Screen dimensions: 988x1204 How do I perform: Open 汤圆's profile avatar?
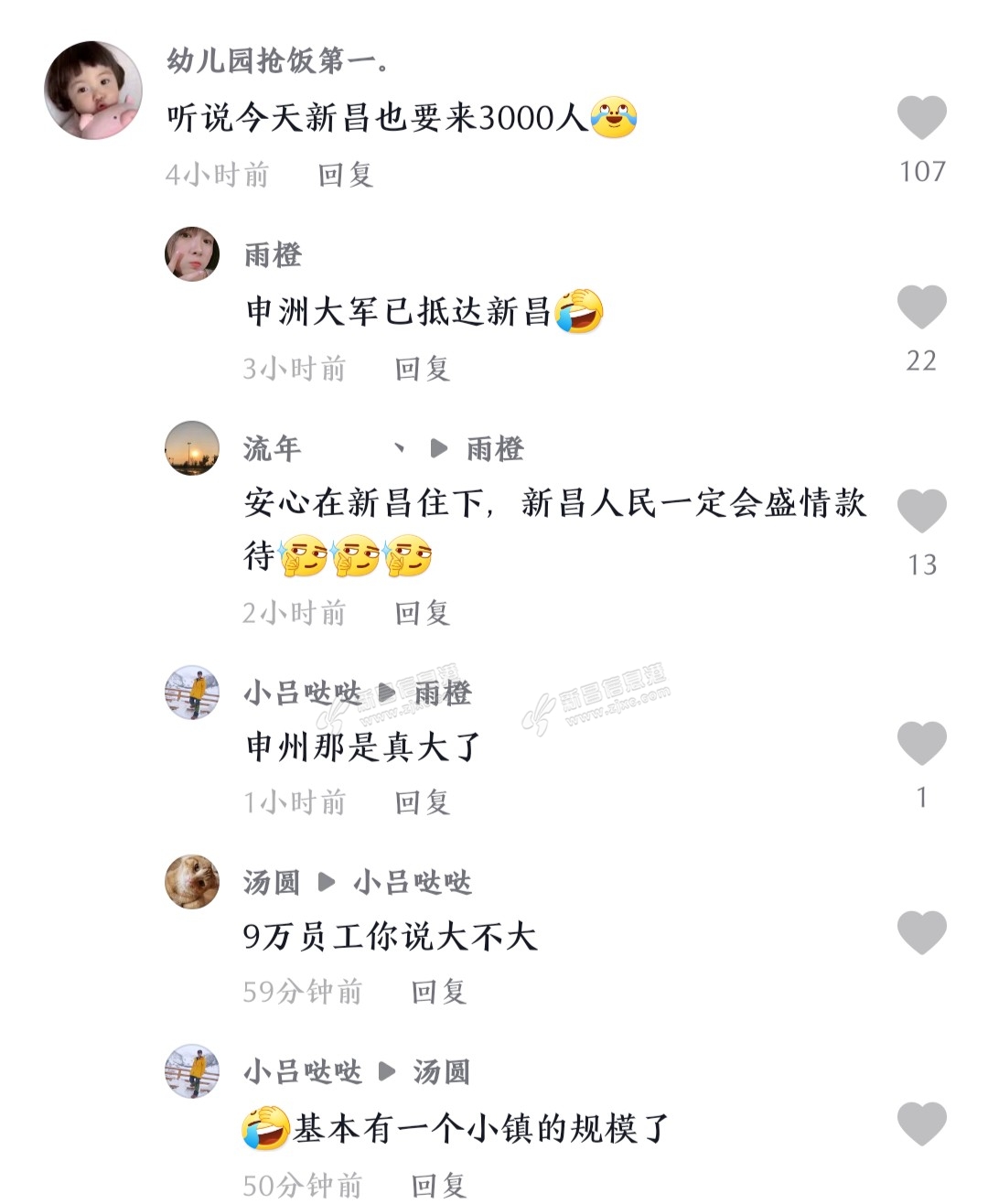click(x=192, y=882)
